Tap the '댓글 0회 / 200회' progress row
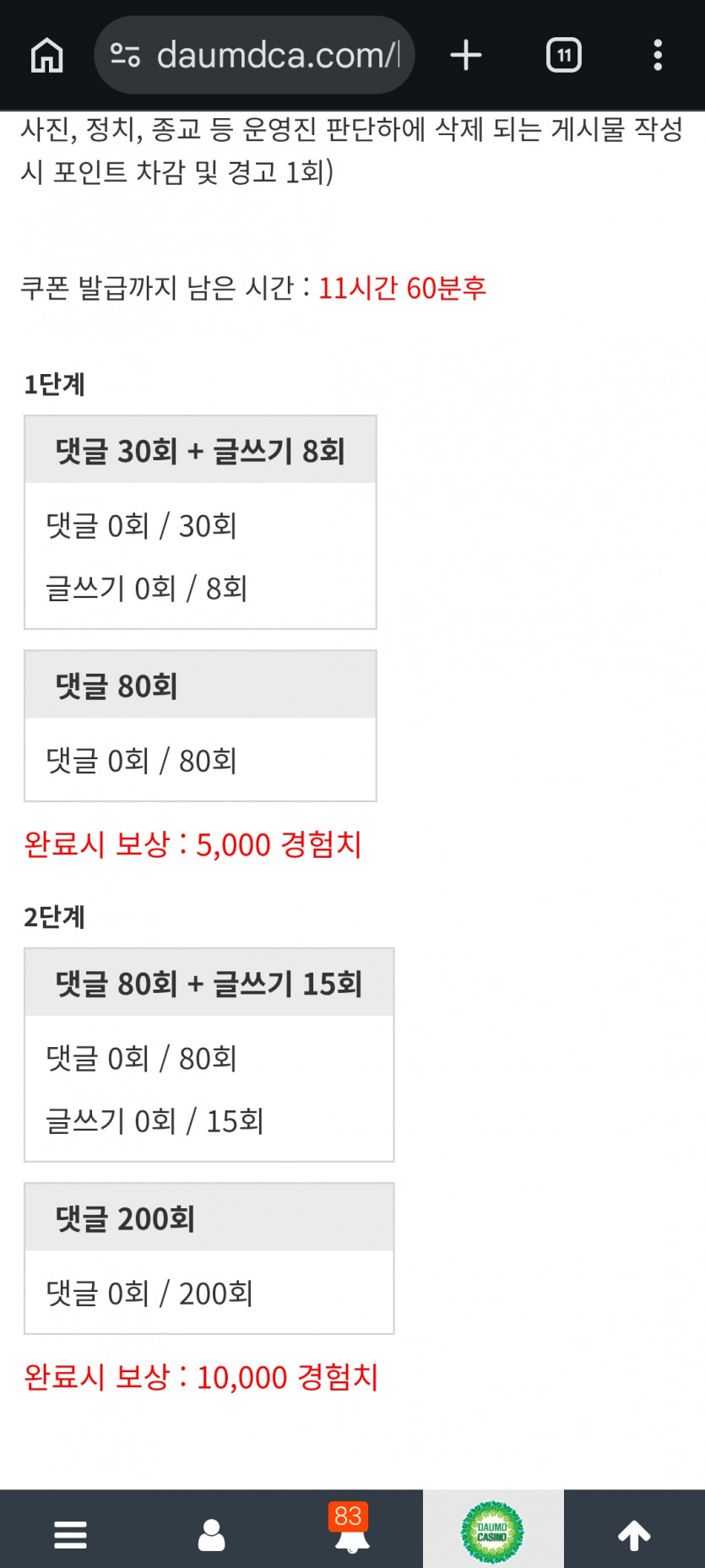Viewport: 705px width, 1568px height. (x=150, y=1293)
